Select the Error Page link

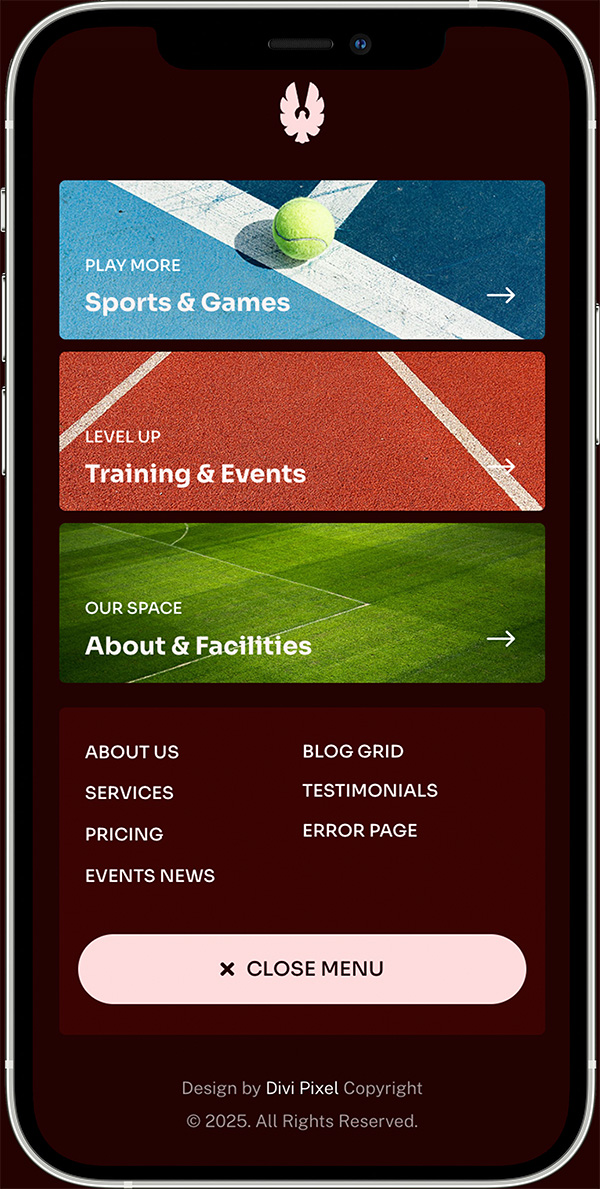click(x=360, y=830)
